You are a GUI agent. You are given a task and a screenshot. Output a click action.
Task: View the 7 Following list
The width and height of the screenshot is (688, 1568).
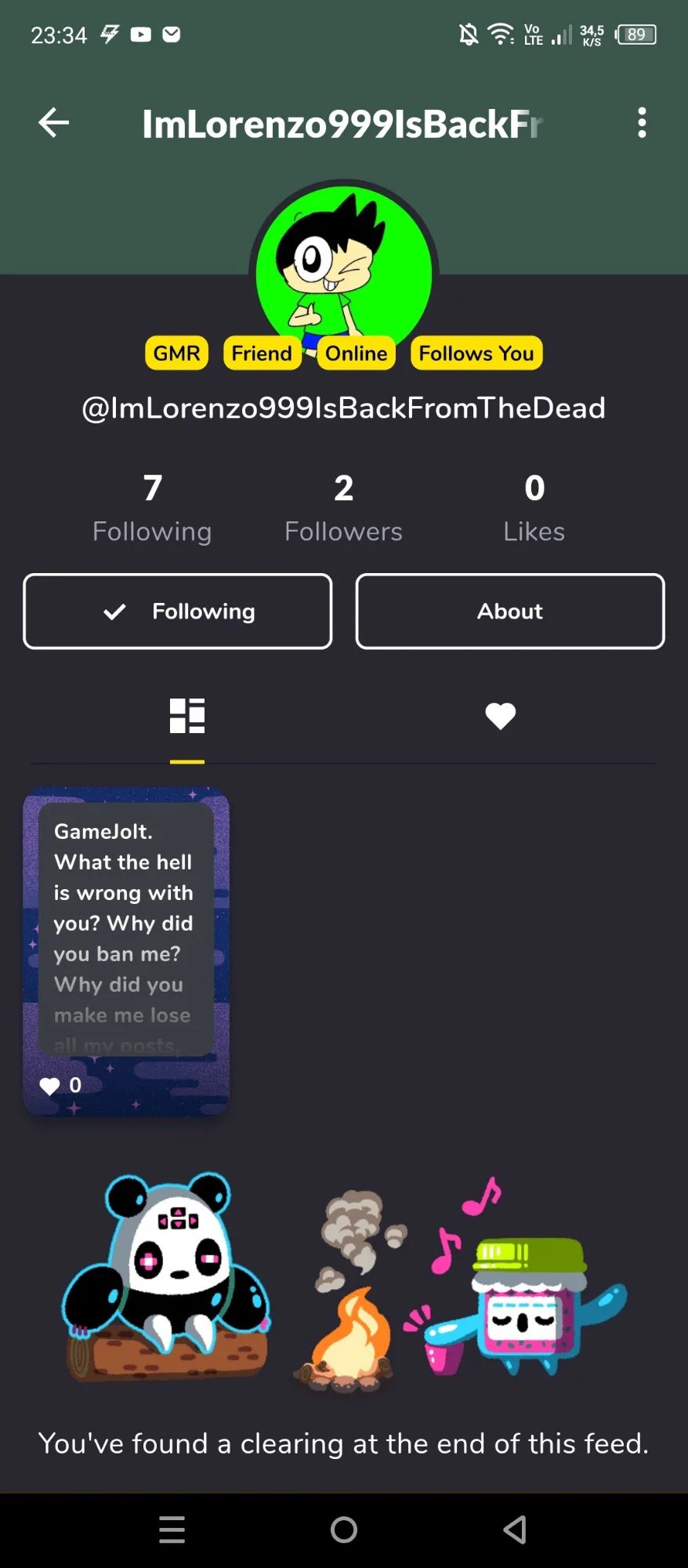click(152, 508)
